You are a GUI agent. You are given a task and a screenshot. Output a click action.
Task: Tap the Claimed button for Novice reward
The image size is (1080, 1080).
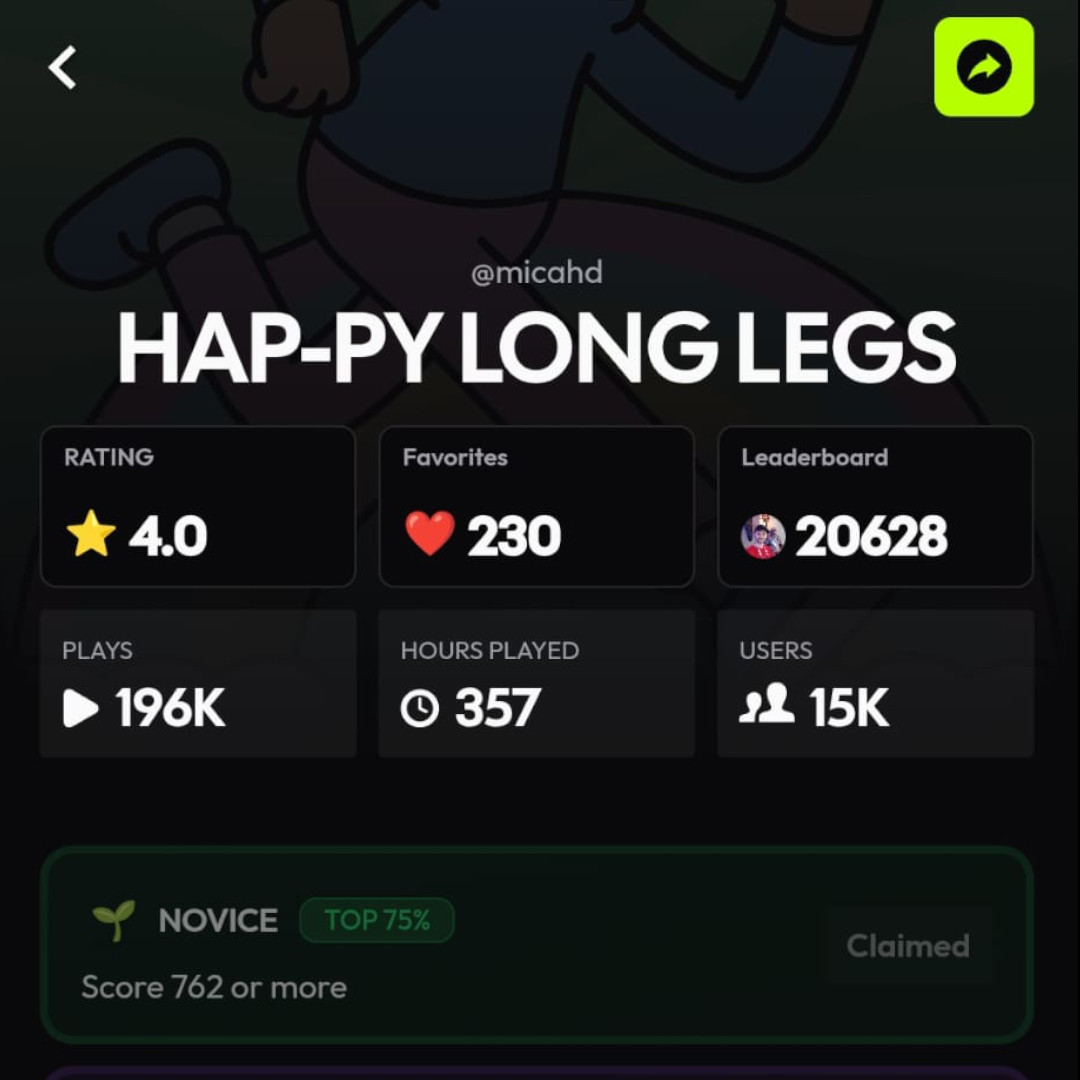point(908,946)
